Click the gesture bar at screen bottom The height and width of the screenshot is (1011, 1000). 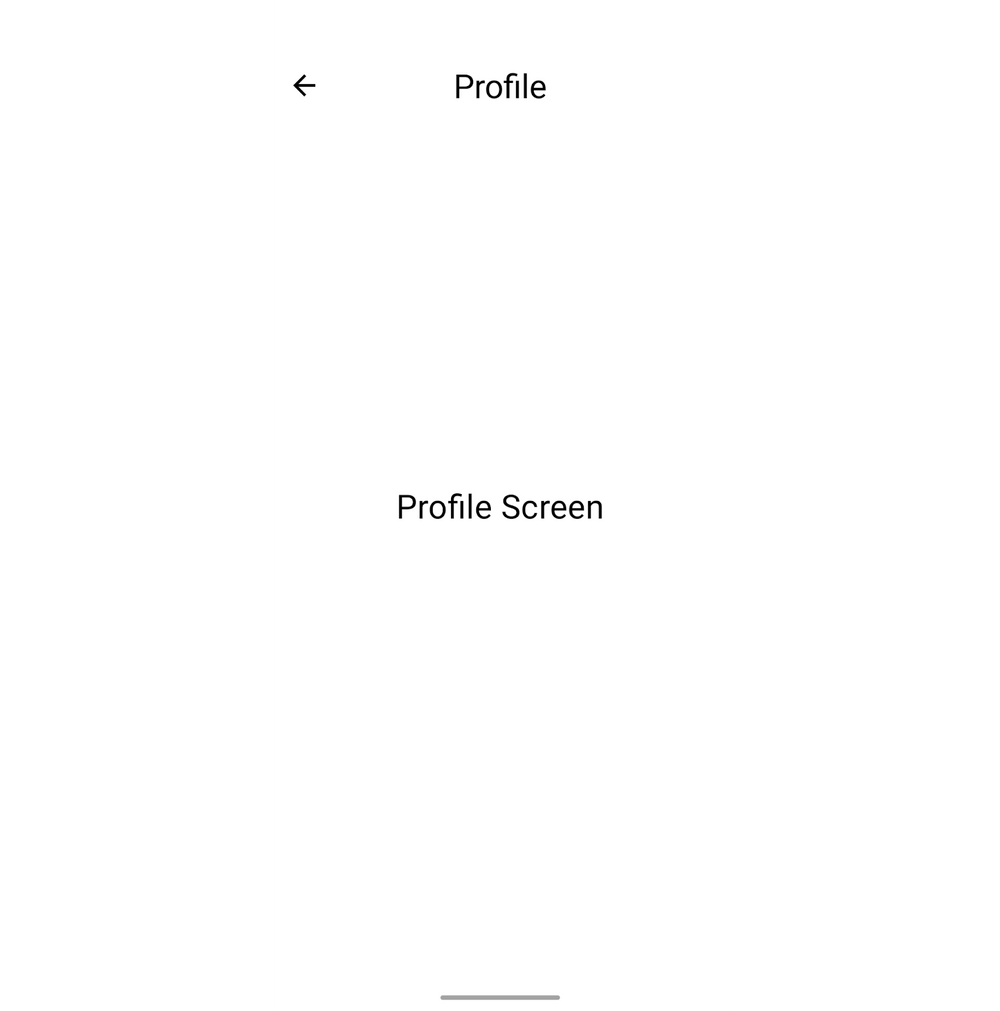500,997
